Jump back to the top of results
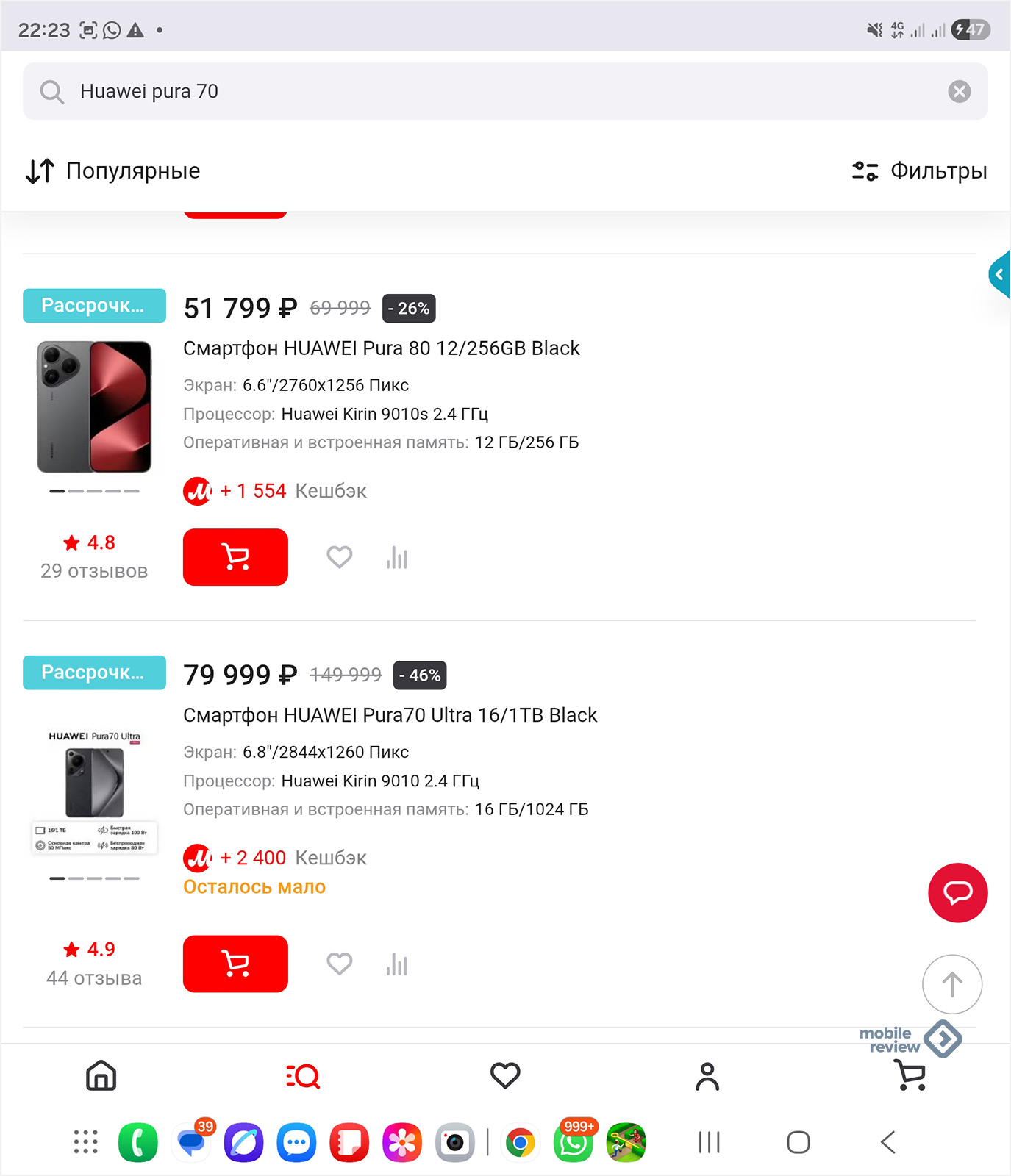 click(952, 984)
